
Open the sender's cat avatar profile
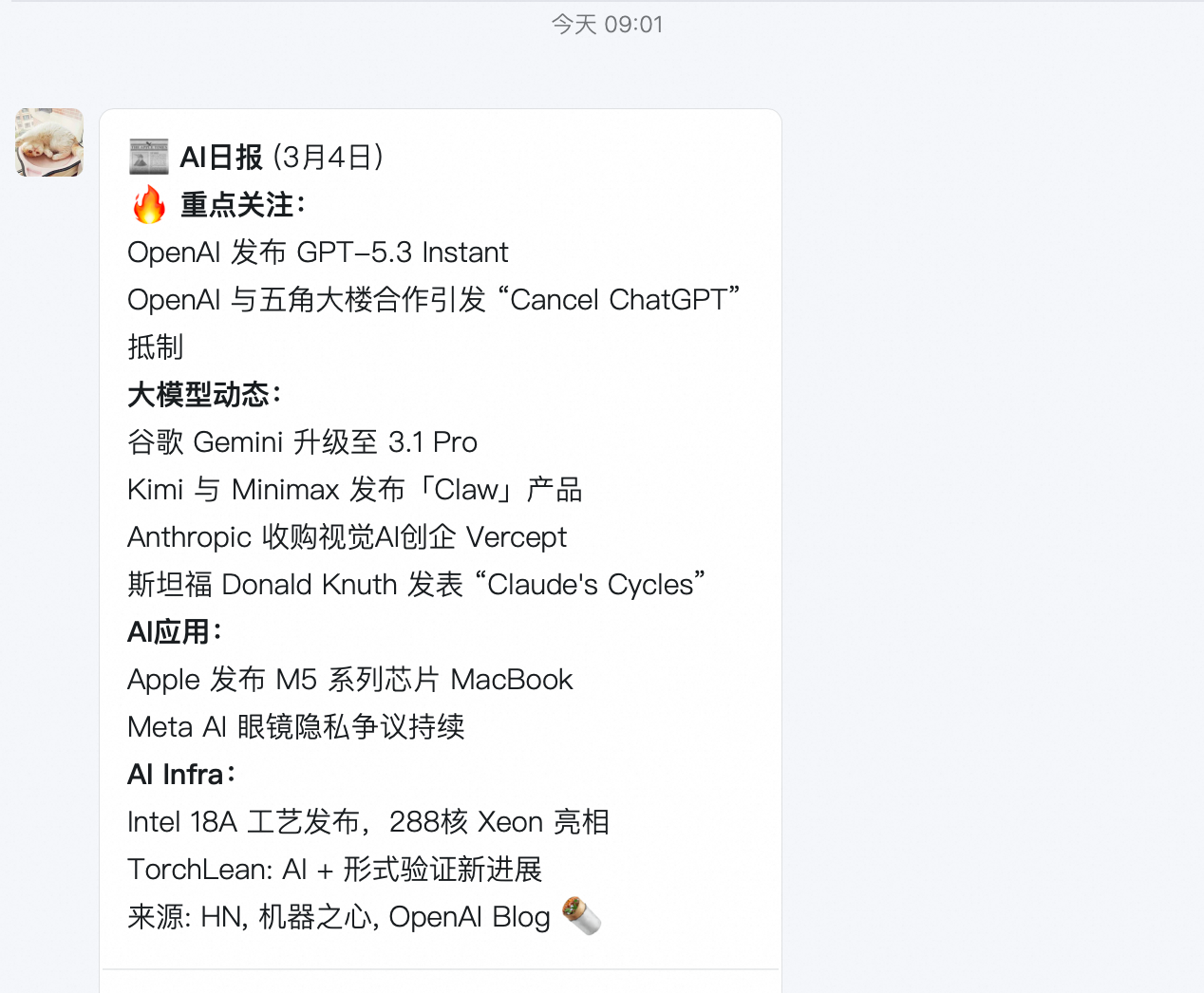pyautogui.click(x=49, y=142)
